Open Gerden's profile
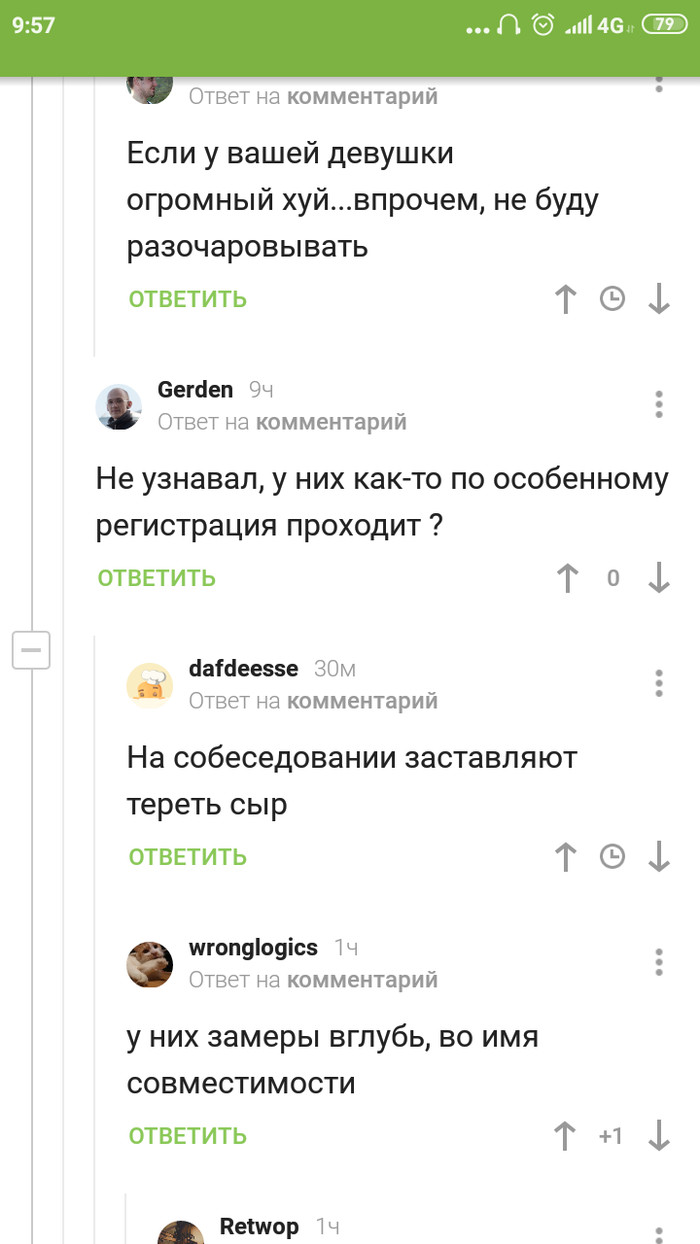700x1244 pixels. [x=195, y=390]
